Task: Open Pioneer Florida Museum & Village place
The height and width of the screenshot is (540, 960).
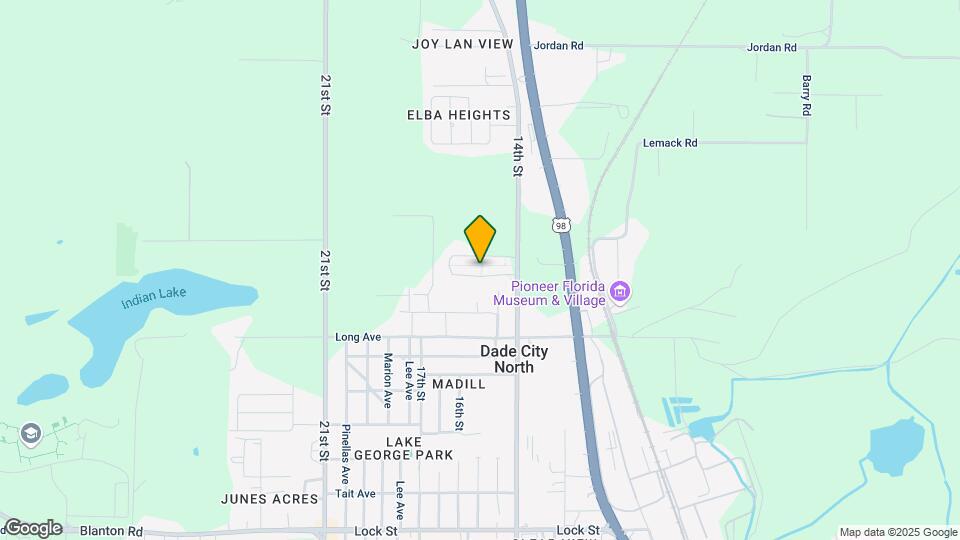Action: [621, 293]
